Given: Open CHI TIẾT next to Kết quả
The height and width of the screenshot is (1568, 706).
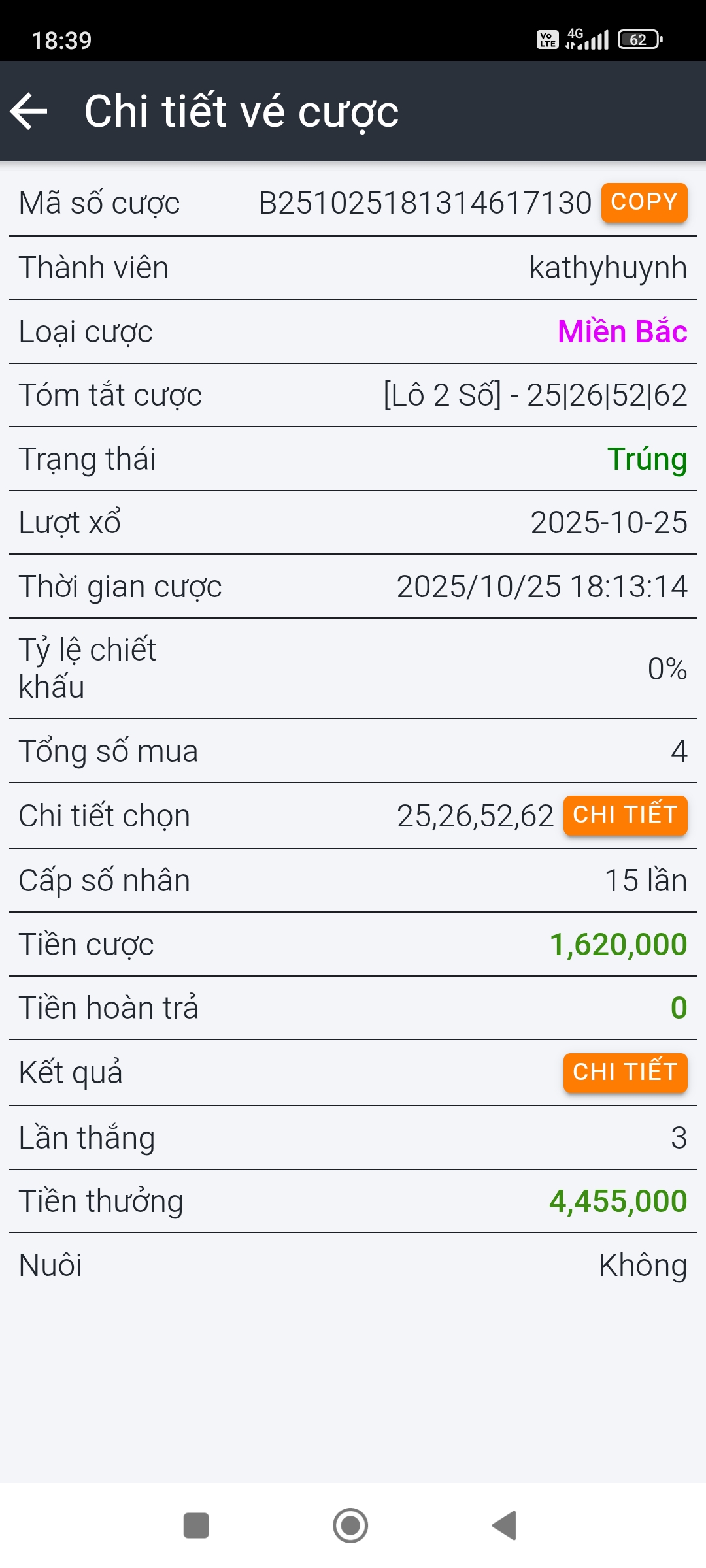Looking at the screenshot, I should pos(624,1071).
